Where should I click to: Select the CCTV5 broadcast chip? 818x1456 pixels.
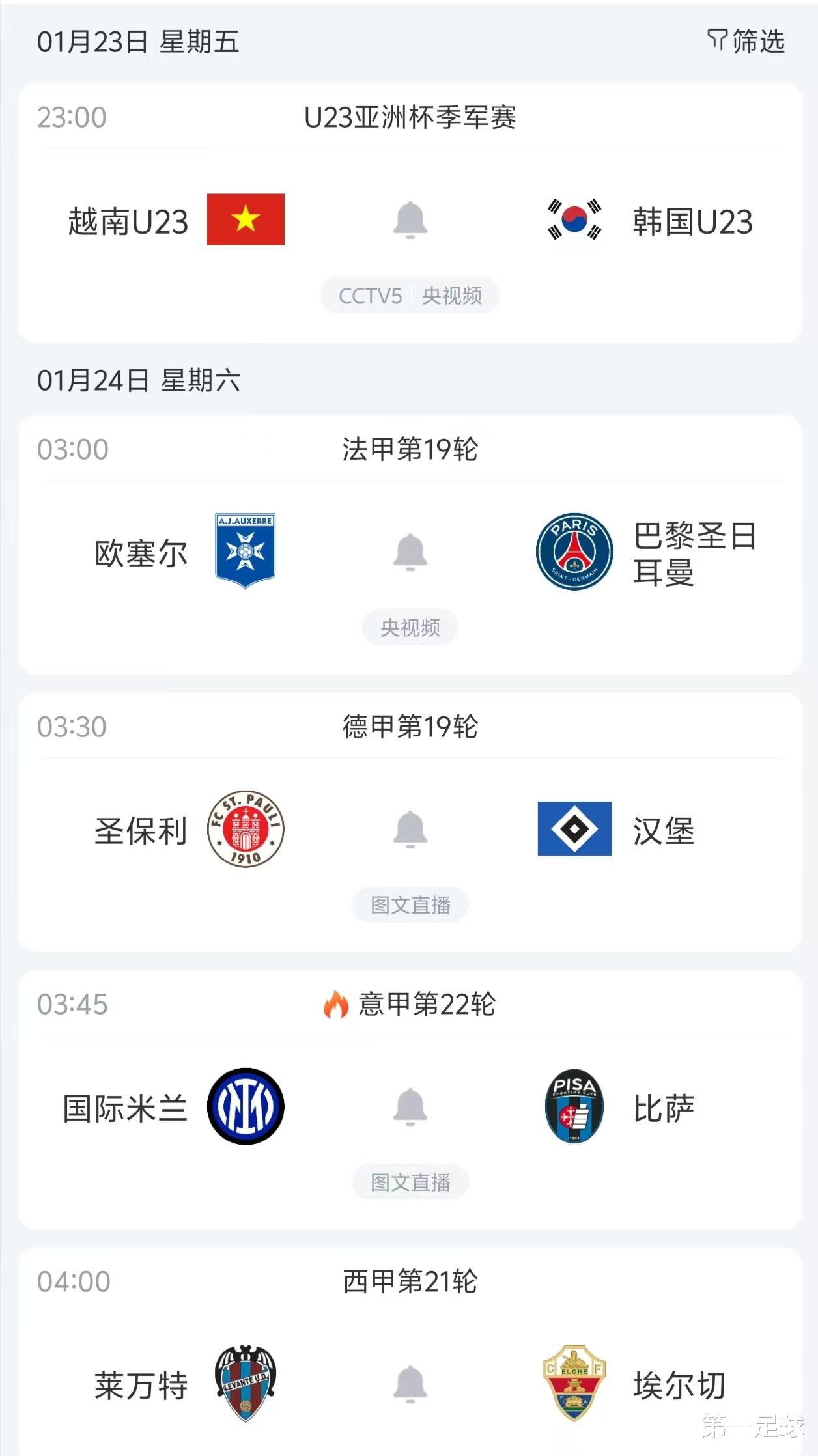(x=371, y=296)
